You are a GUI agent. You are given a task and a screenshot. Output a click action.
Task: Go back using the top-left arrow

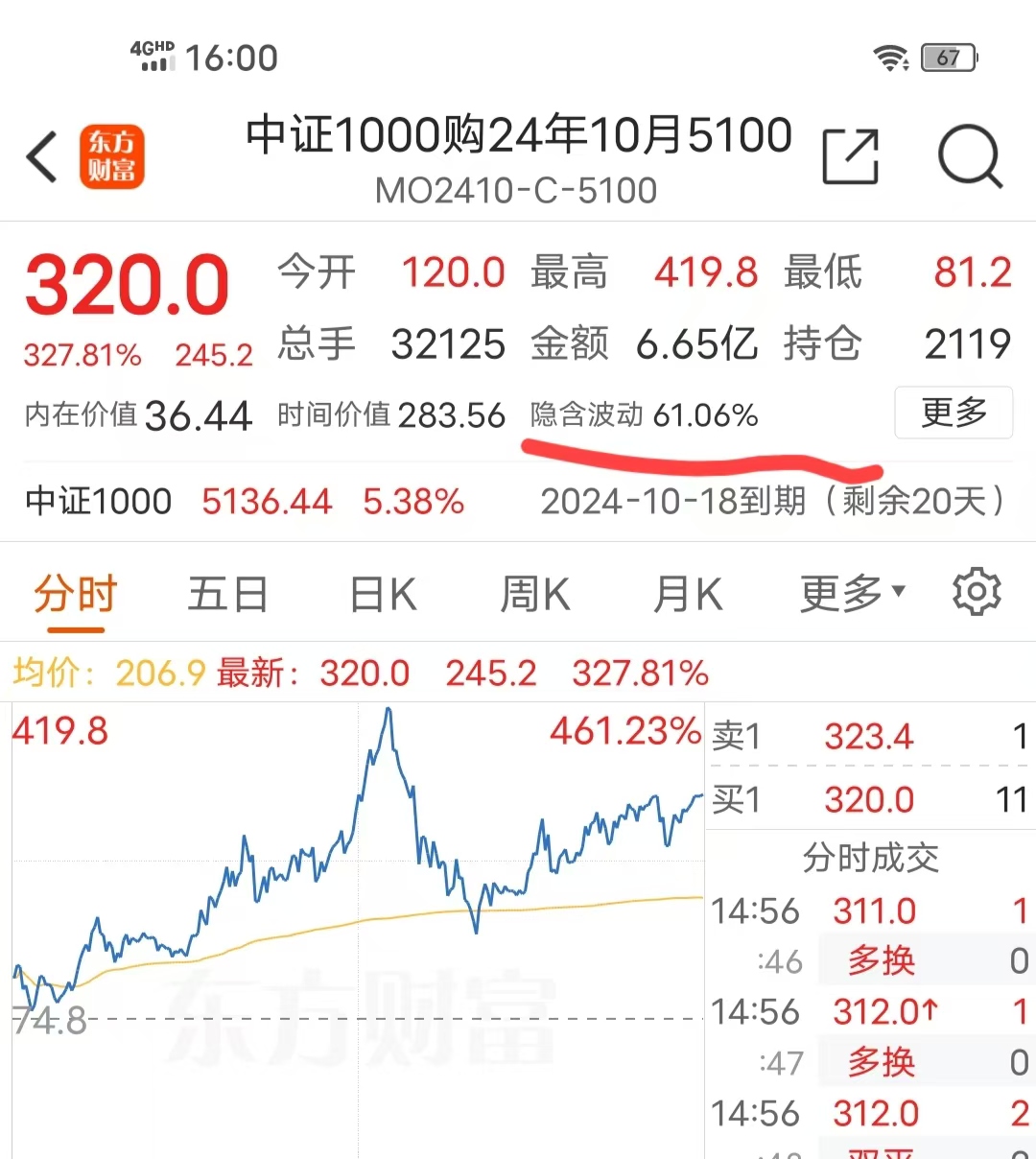(x=43, y=156)
